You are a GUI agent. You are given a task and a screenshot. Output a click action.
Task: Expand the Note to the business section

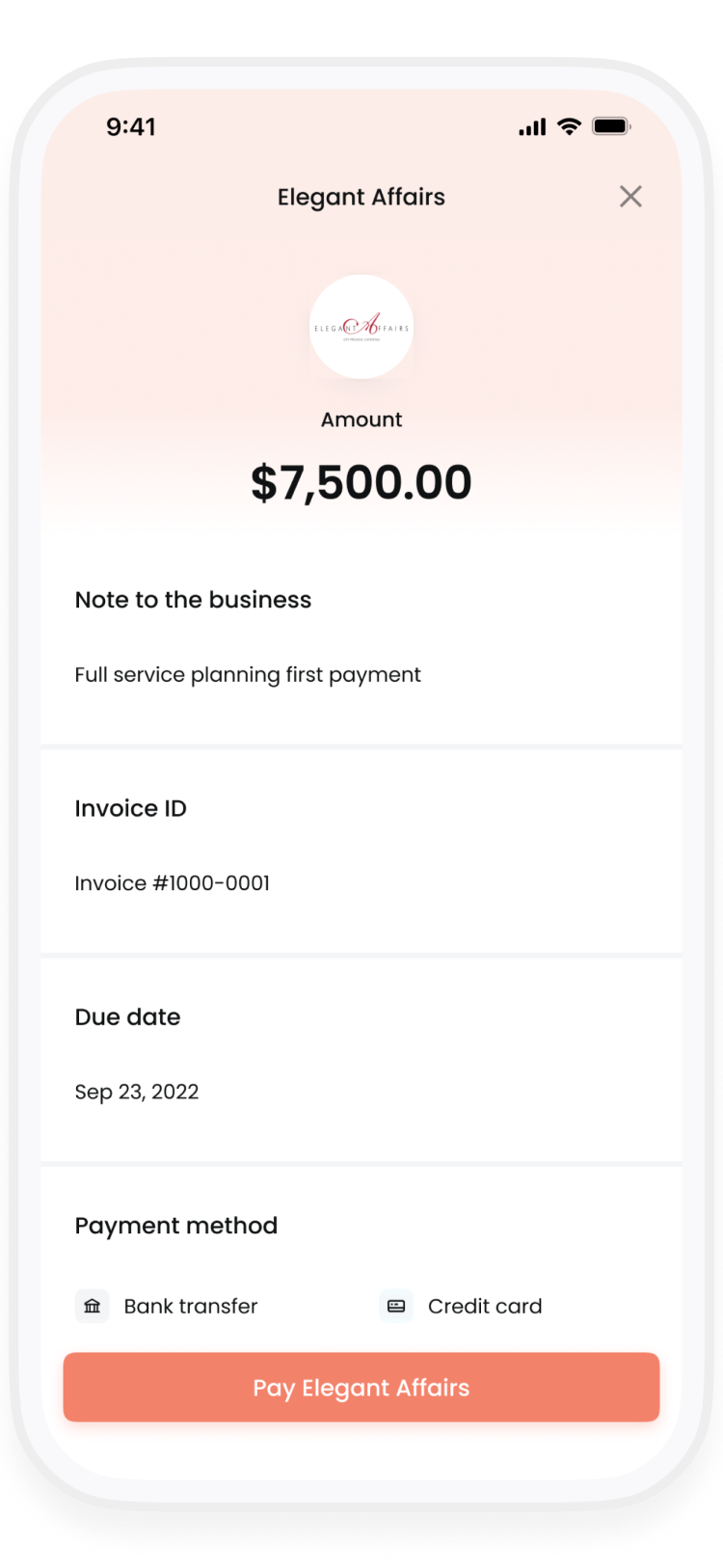click(x=193, y=599)
